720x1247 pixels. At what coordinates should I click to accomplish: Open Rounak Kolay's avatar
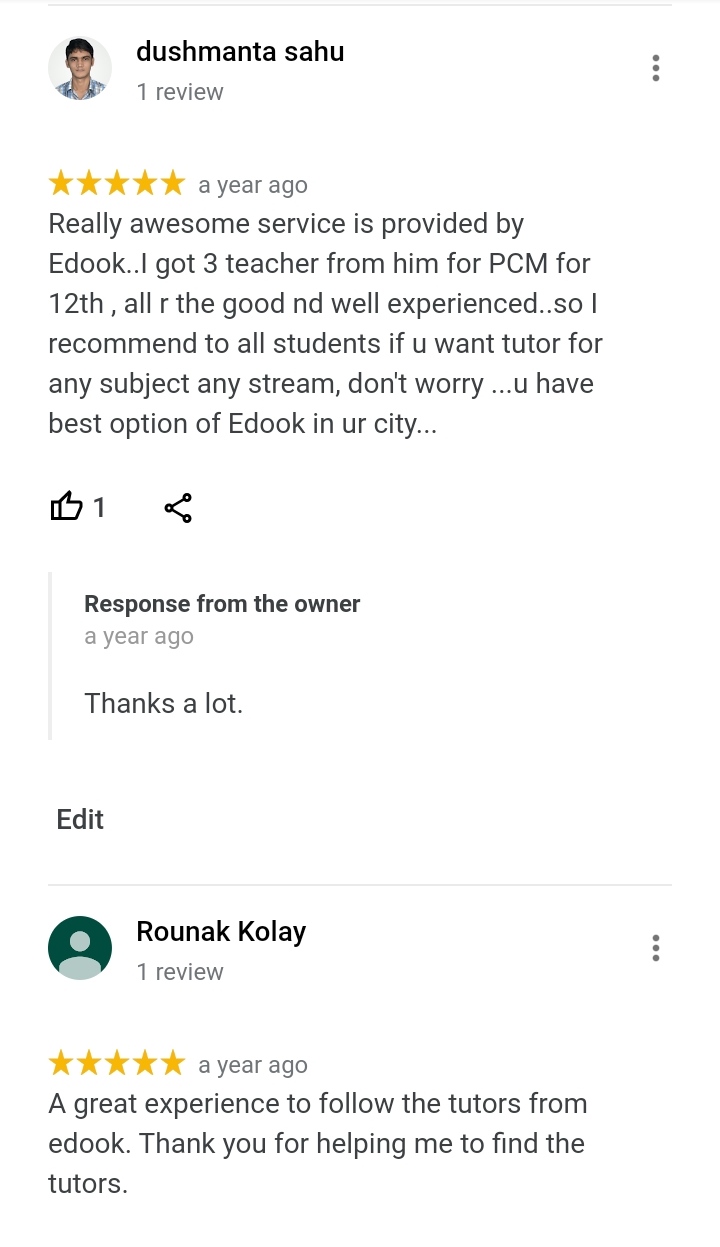tap(79, 948)
